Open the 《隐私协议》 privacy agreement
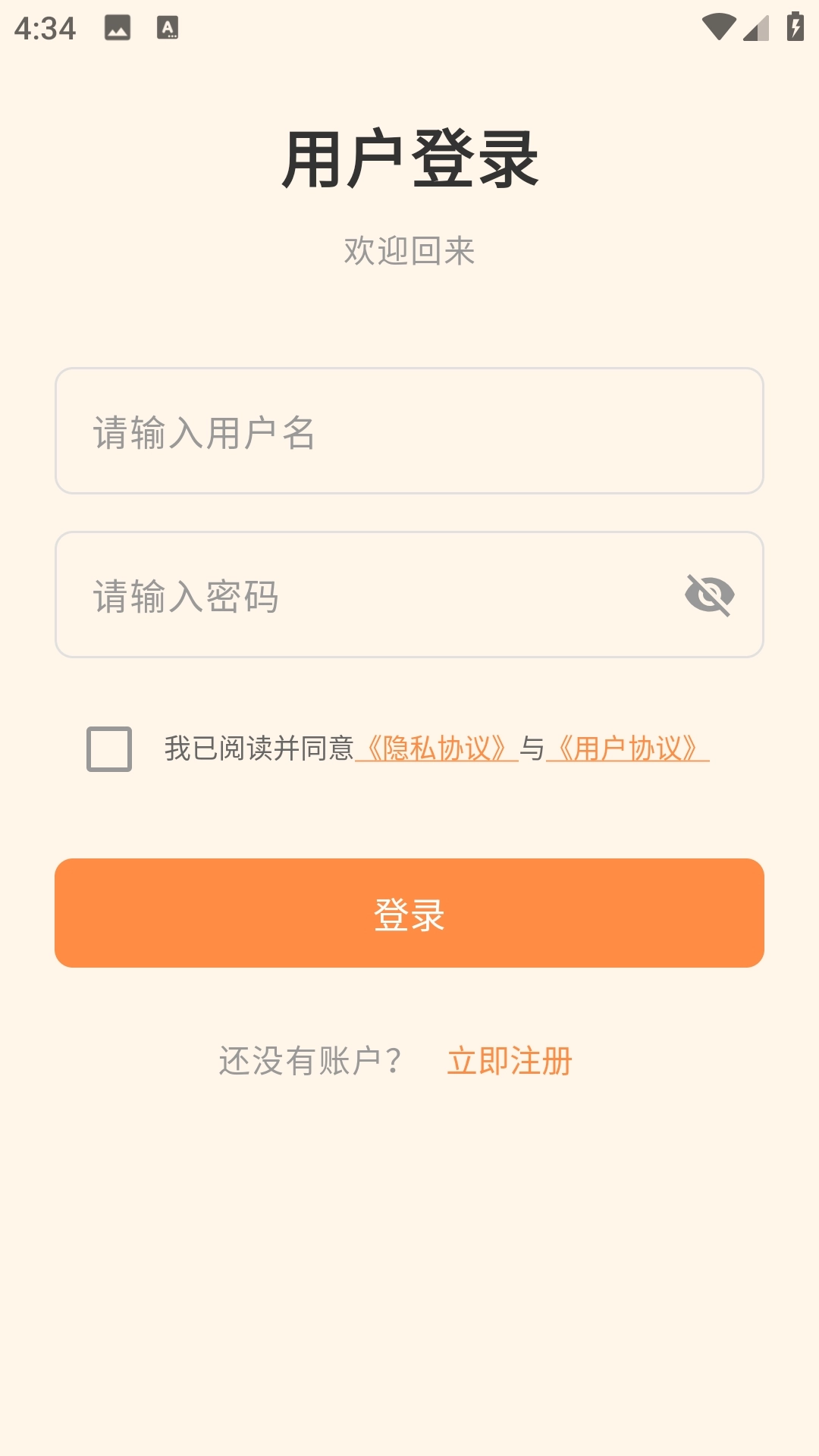The height and width of the screenshot is (1456, 819). pos(438,750)
